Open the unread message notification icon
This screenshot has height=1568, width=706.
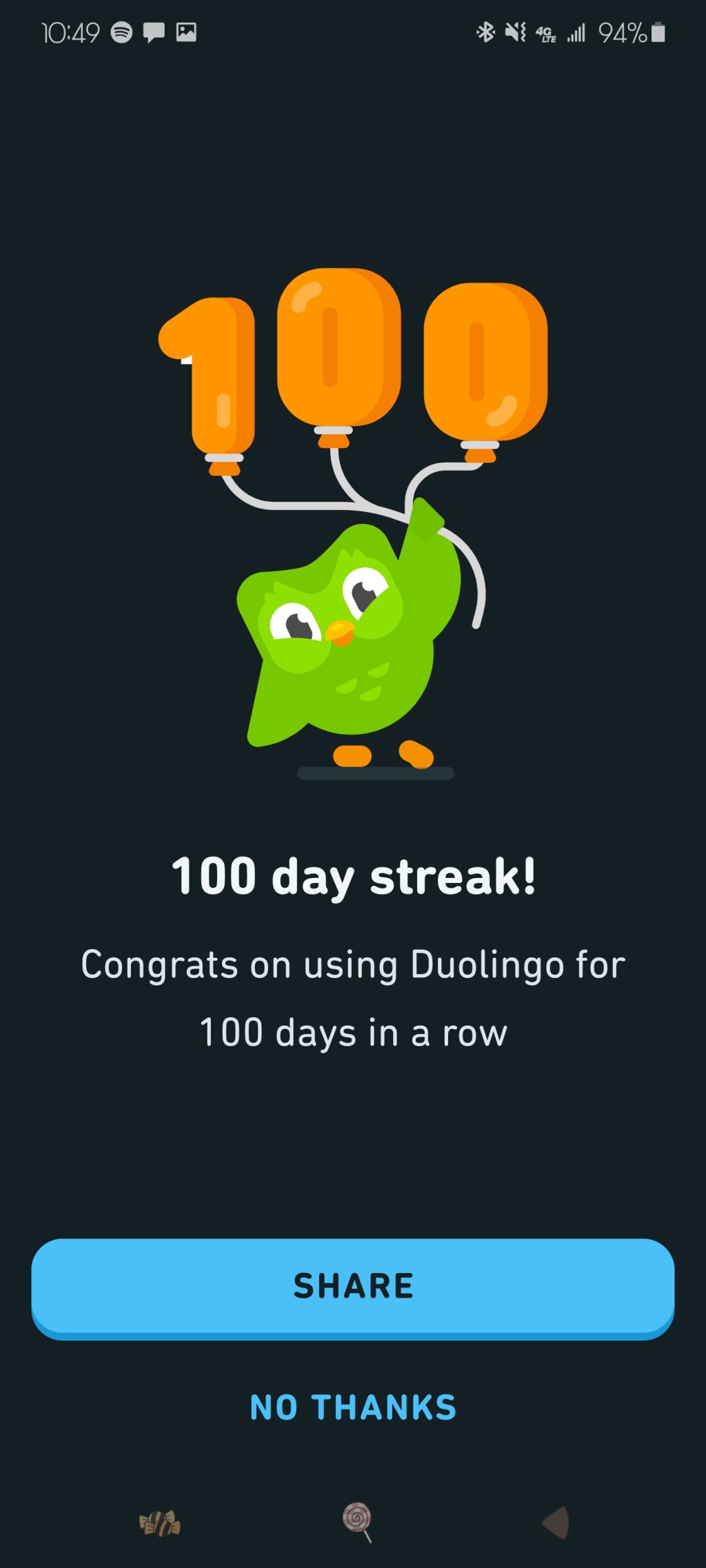pyautogui.click(x=154, y=31)
